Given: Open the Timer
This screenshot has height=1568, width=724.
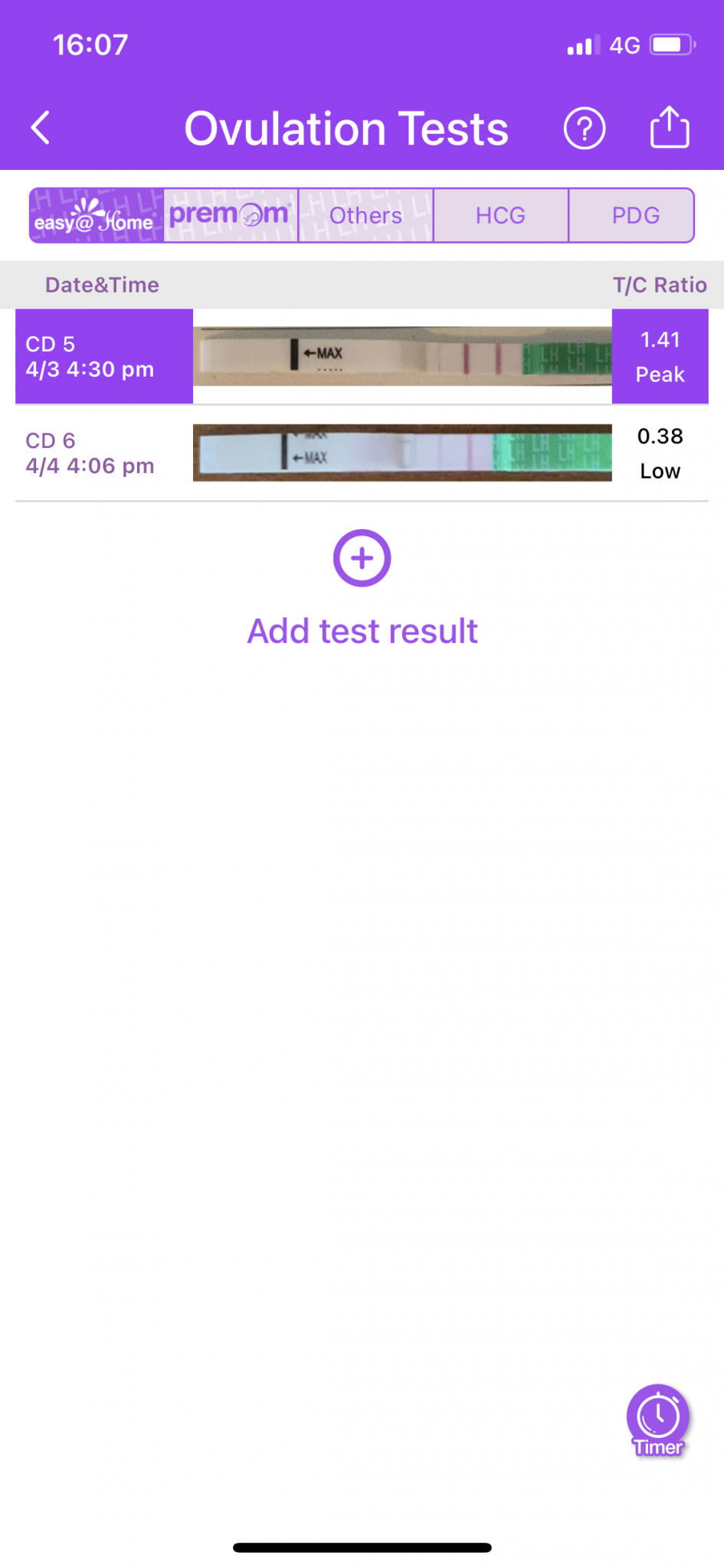Looking at the screenshot, I should pyautogui.click(x=658, y=1419).
